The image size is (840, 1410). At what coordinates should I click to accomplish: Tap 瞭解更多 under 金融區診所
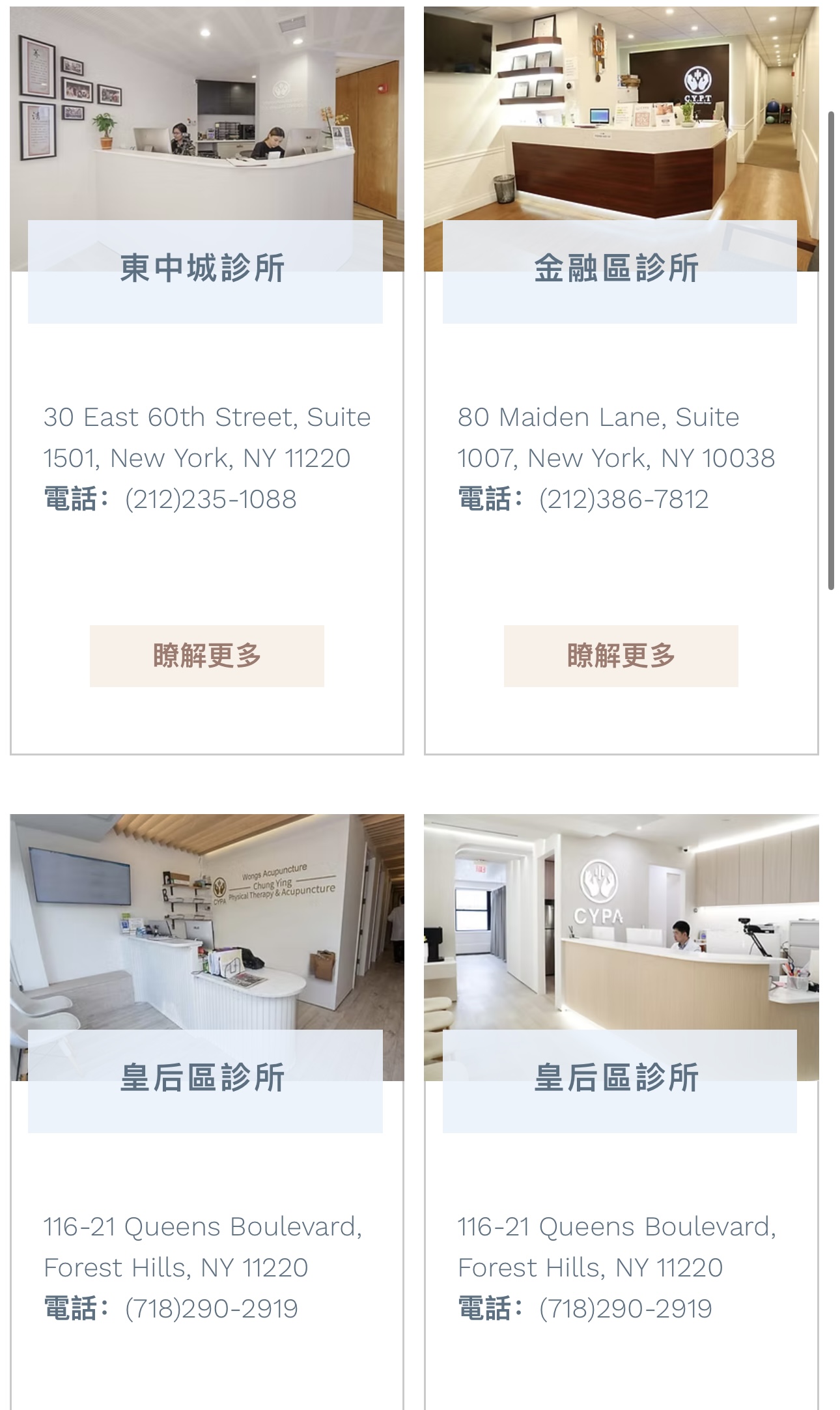click(621, 655)
